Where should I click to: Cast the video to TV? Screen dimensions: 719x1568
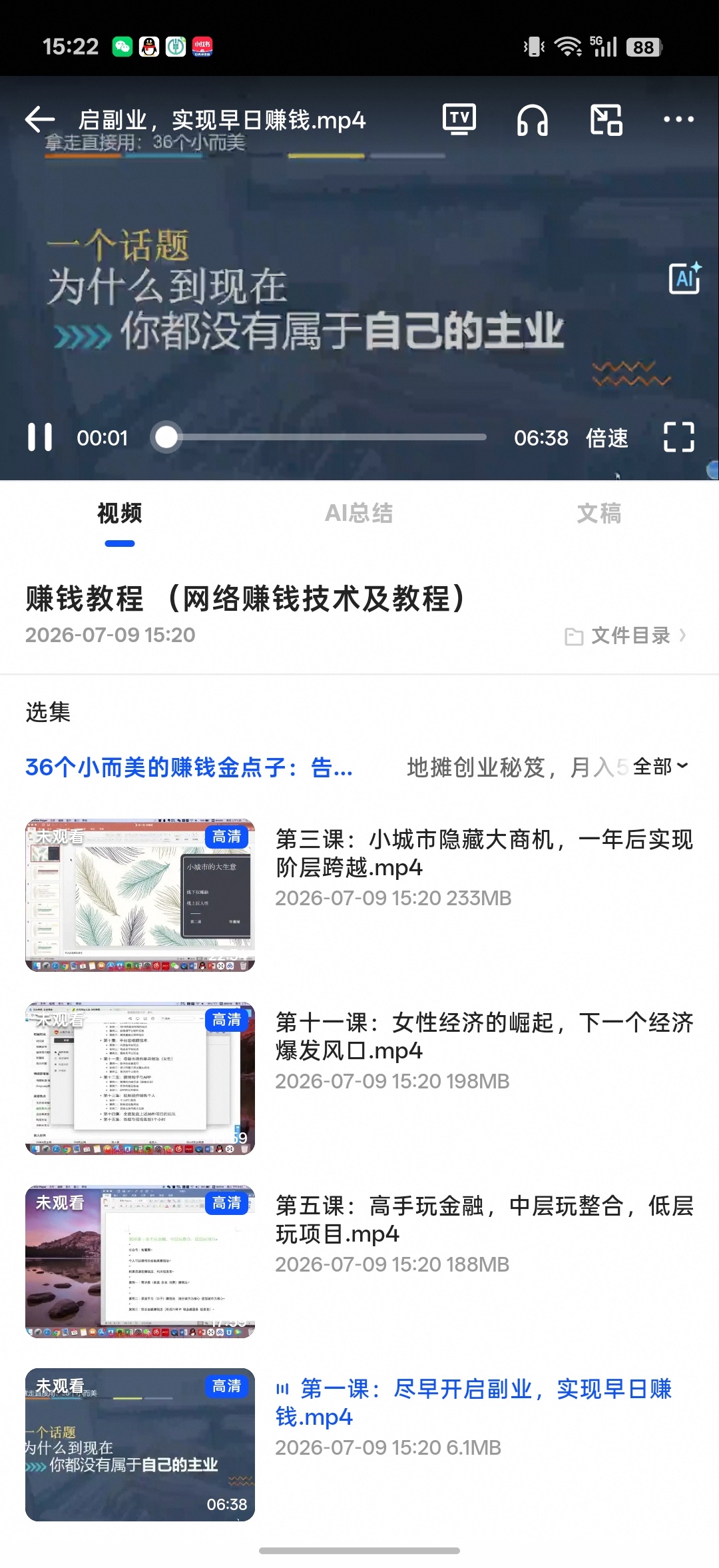[x=459, y=120]
